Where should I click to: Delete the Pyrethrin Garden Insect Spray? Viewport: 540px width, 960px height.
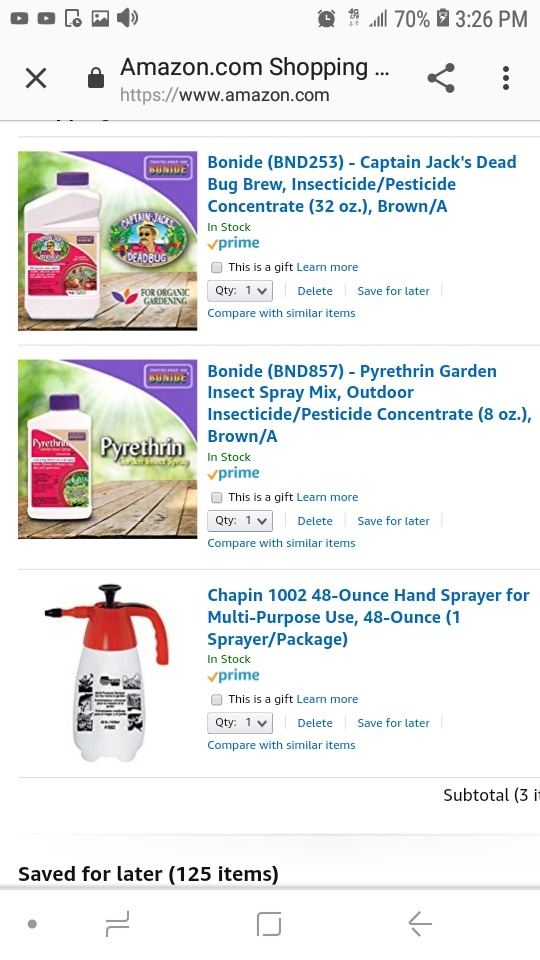pos(315,522)
